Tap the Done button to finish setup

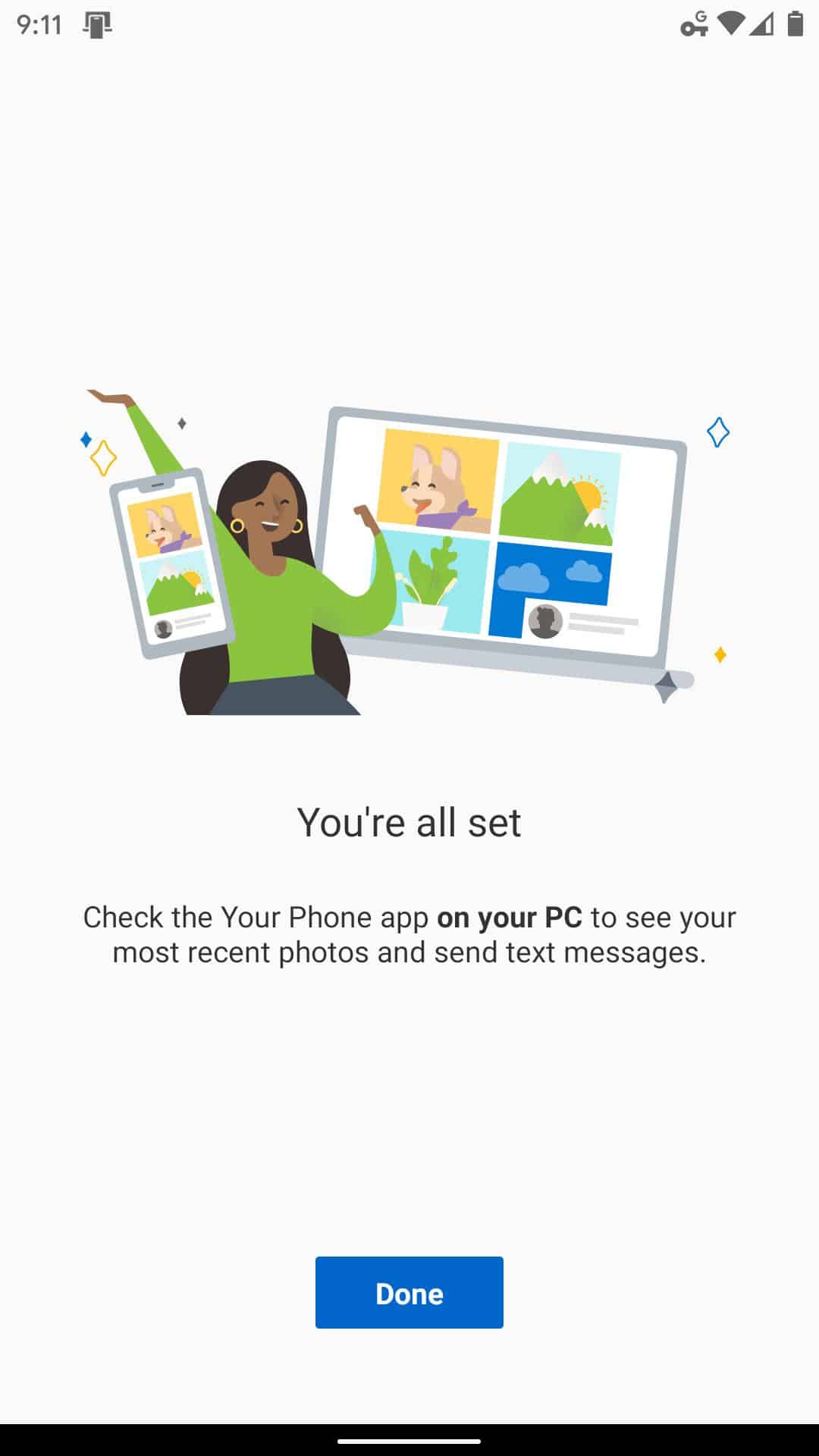pos(409,1292)
